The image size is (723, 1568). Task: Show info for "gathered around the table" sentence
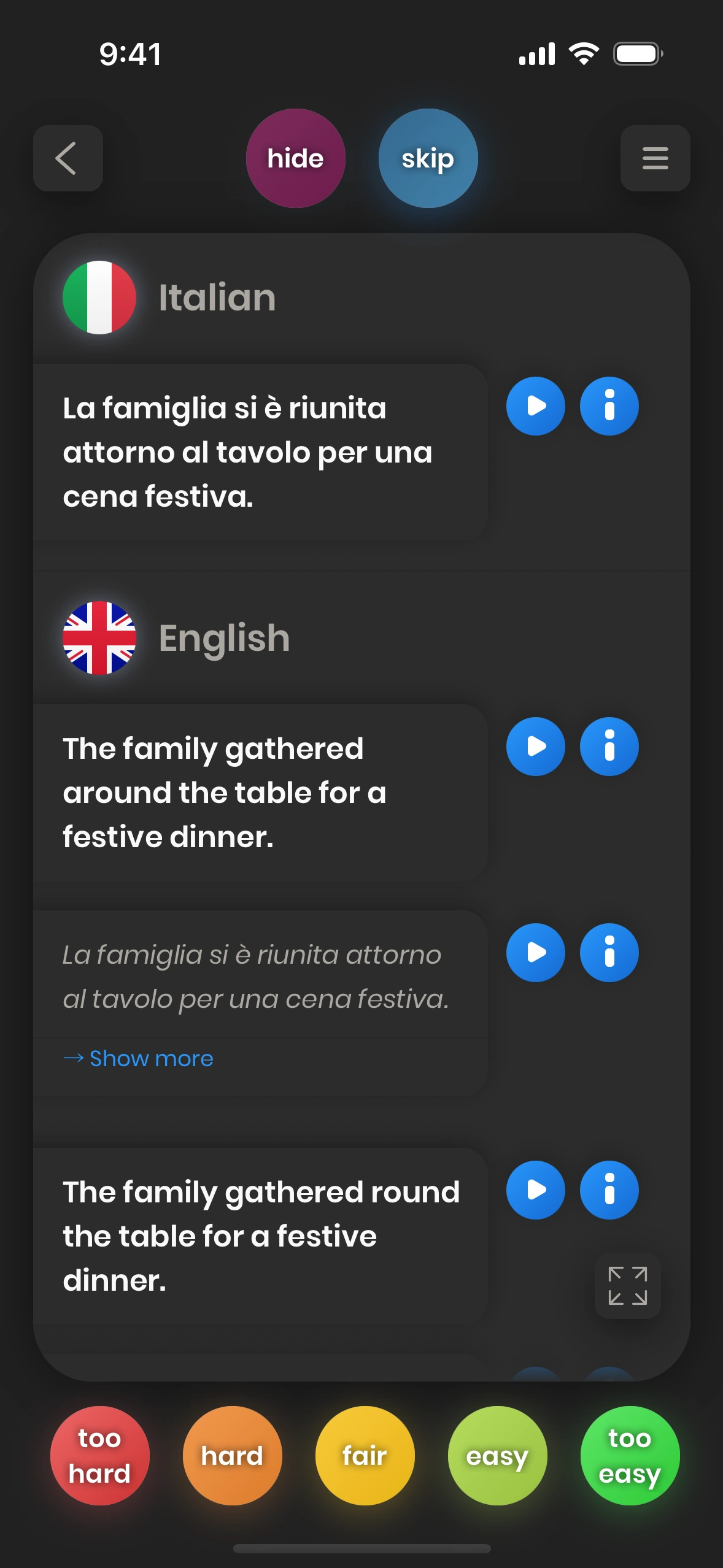click(609, 747)
